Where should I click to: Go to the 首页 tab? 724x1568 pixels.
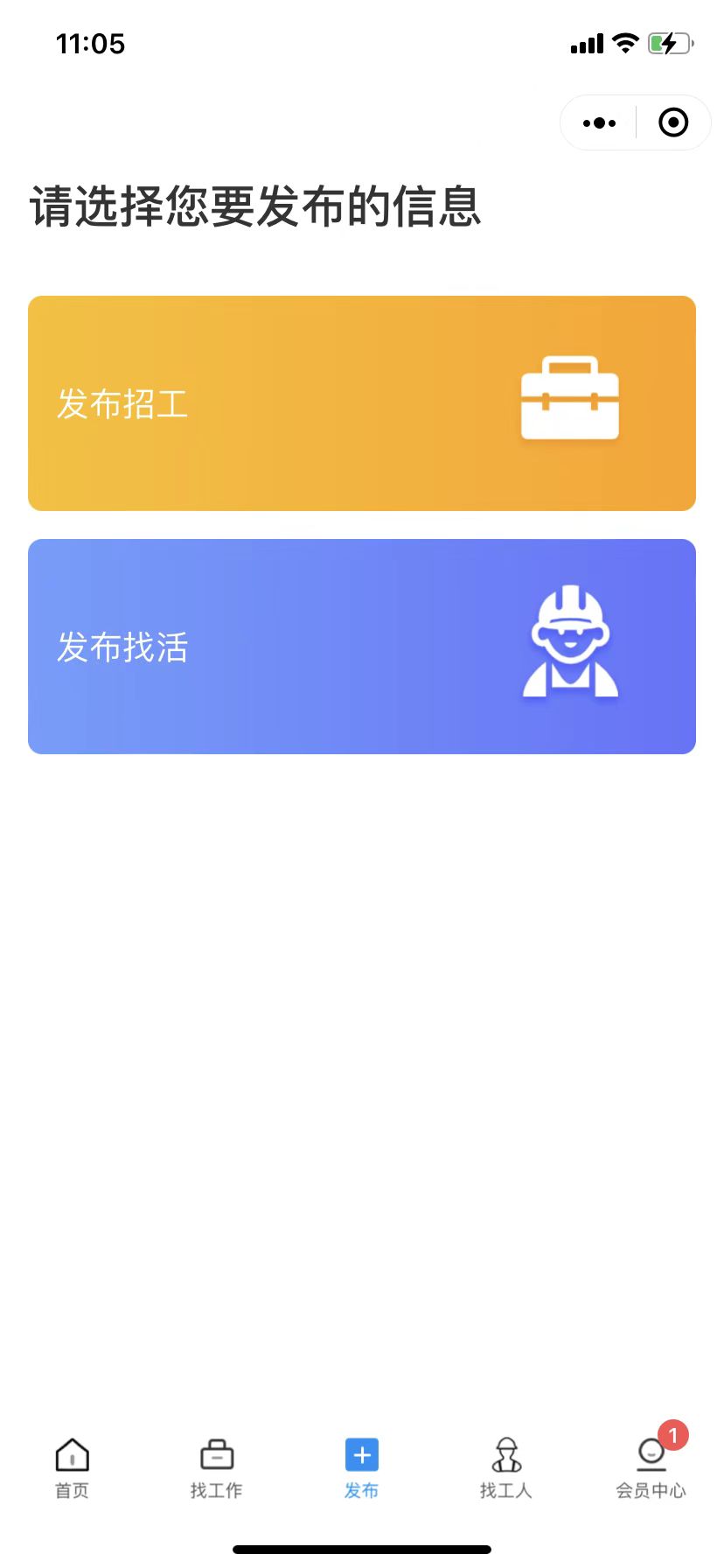click(72, 1469)
